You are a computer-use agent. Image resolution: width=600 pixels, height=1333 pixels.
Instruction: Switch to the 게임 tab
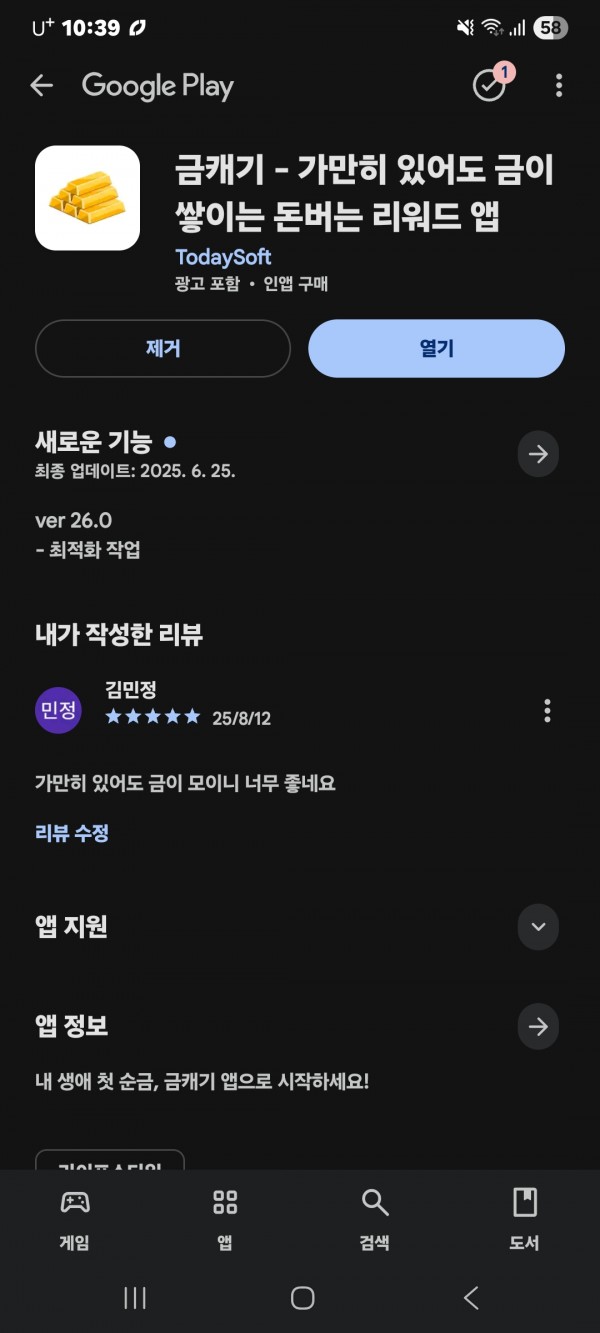(75, 1220)
